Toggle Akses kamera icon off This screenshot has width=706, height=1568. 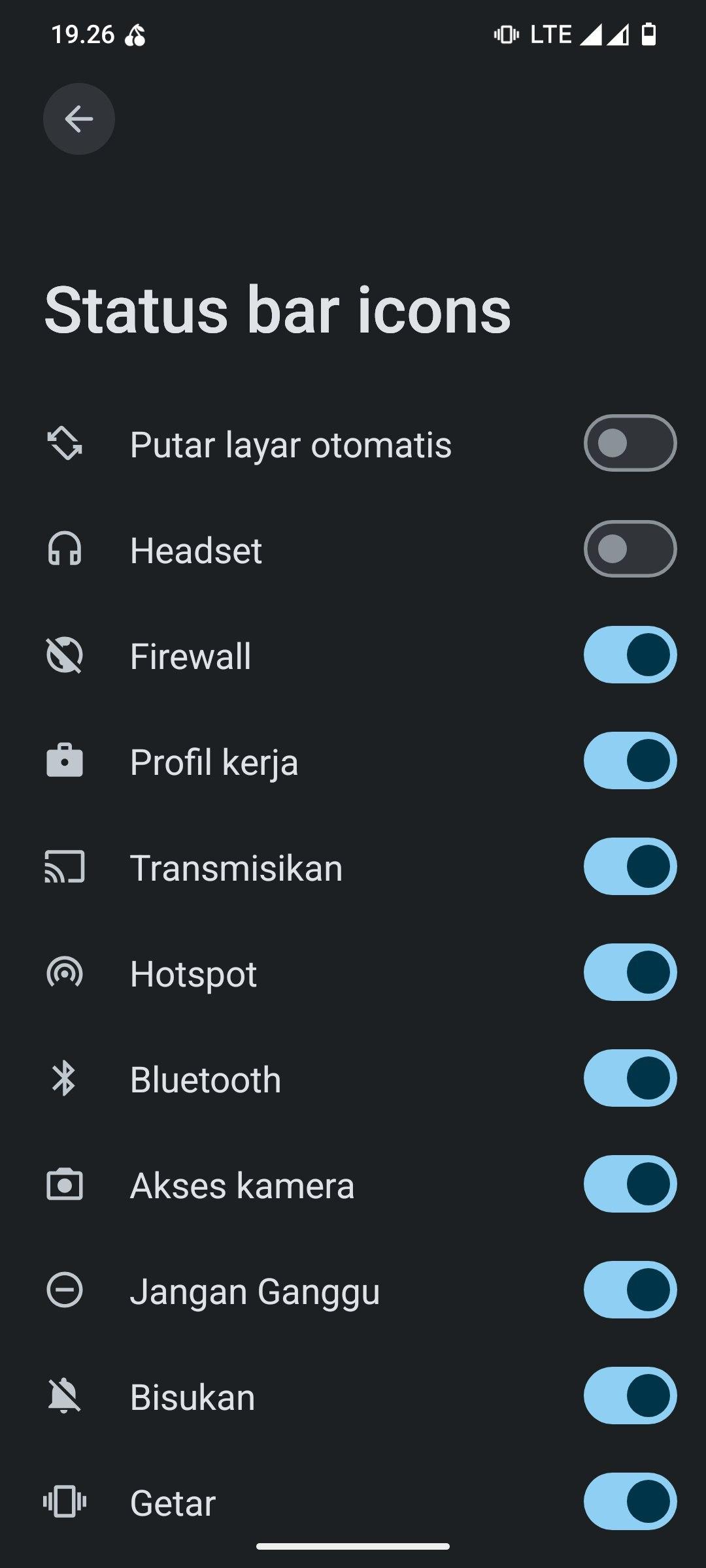pyautogui.click(x=630, y=1184)
